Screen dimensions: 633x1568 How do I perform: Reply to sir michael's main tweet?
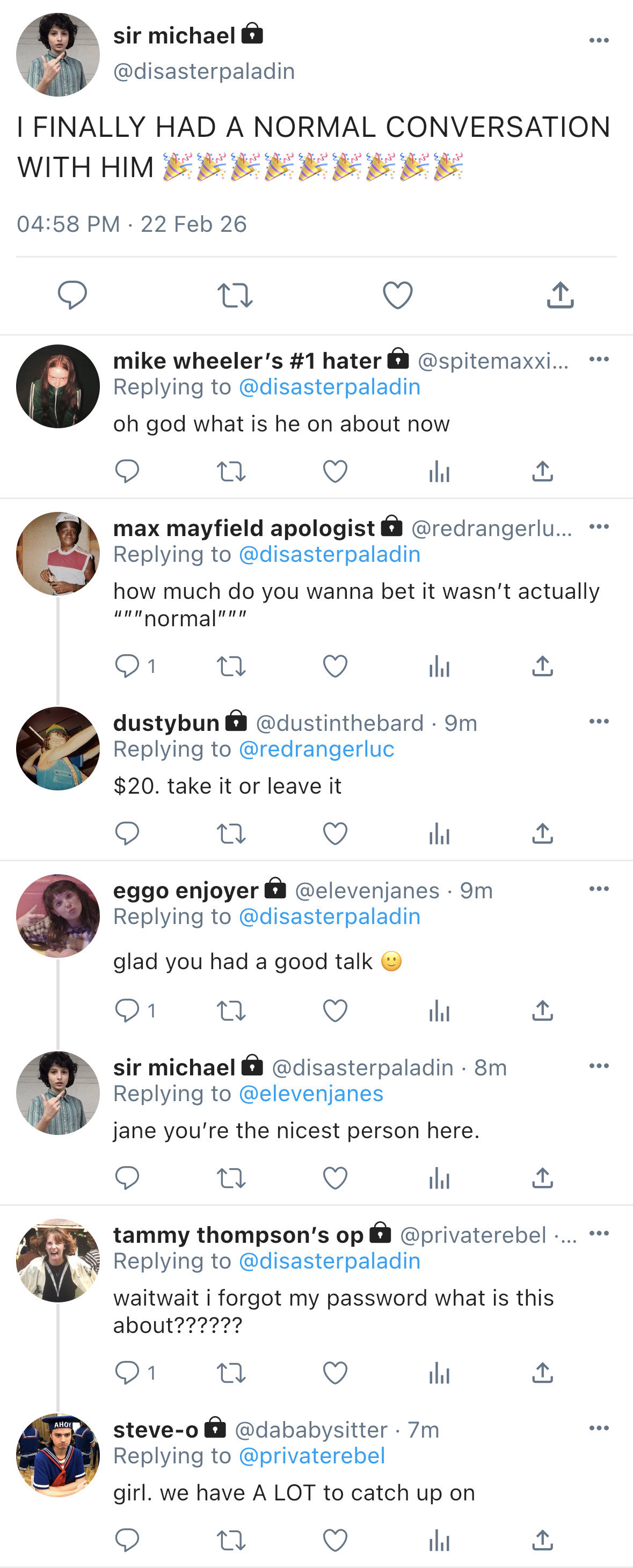(x=72, y=295)
